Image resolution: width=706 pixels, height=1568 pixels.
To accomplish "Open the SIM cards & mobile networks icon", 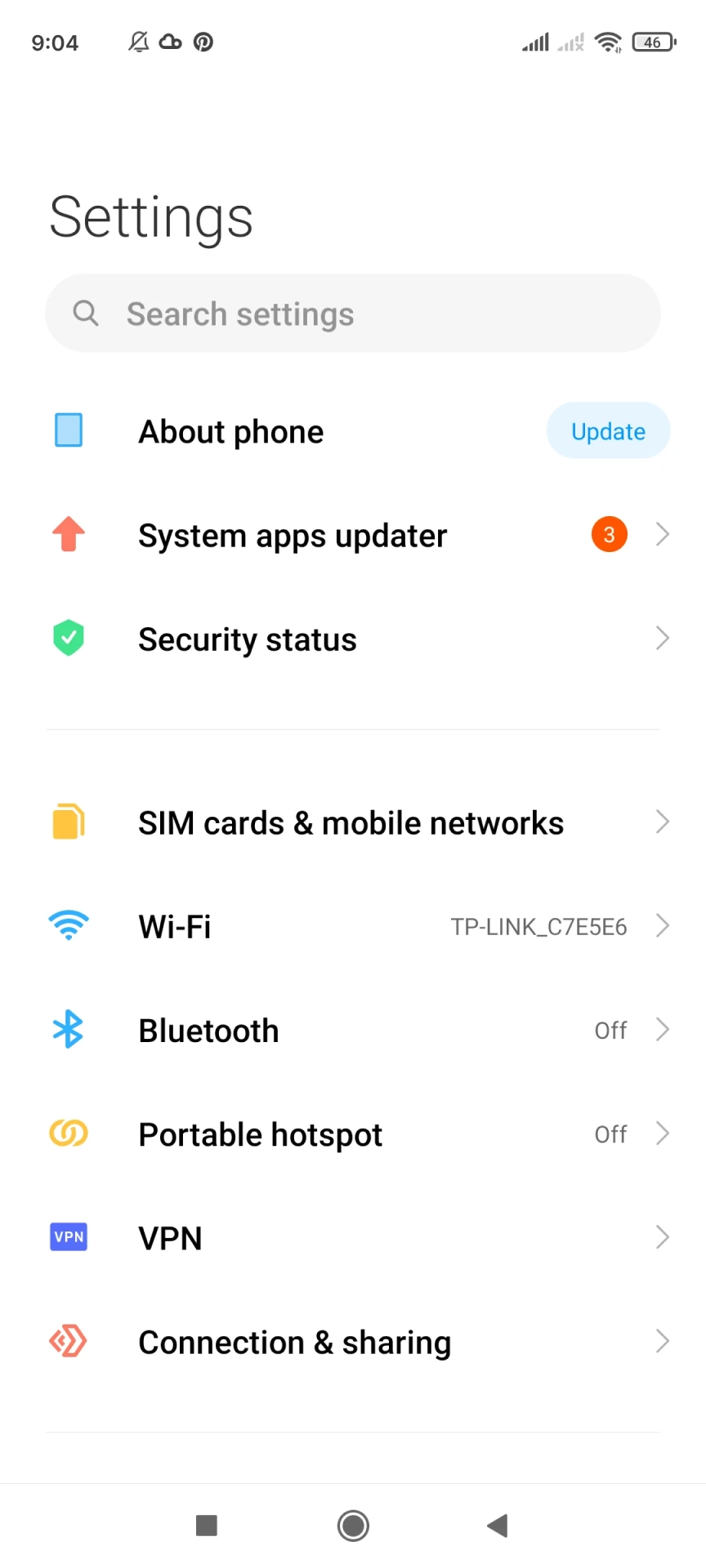I will [x=69, y=822].
